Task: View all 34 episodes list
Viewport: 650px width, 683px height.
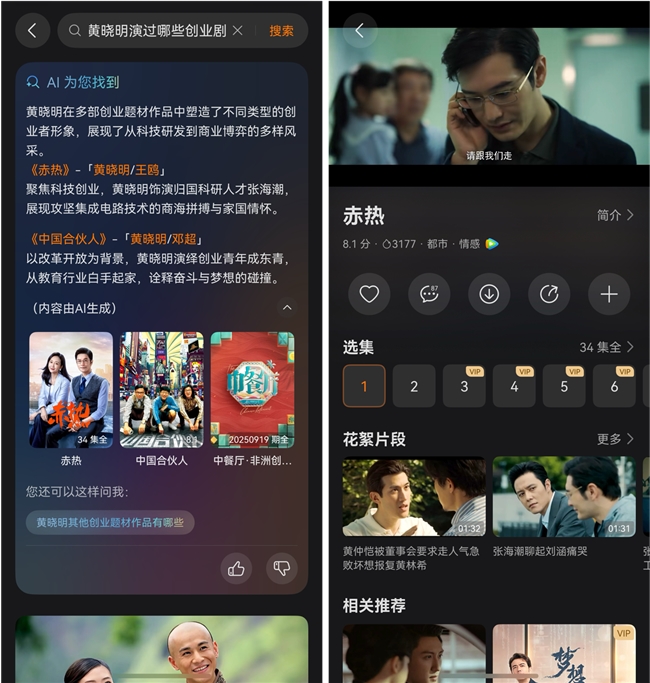Action: point(606,347)
